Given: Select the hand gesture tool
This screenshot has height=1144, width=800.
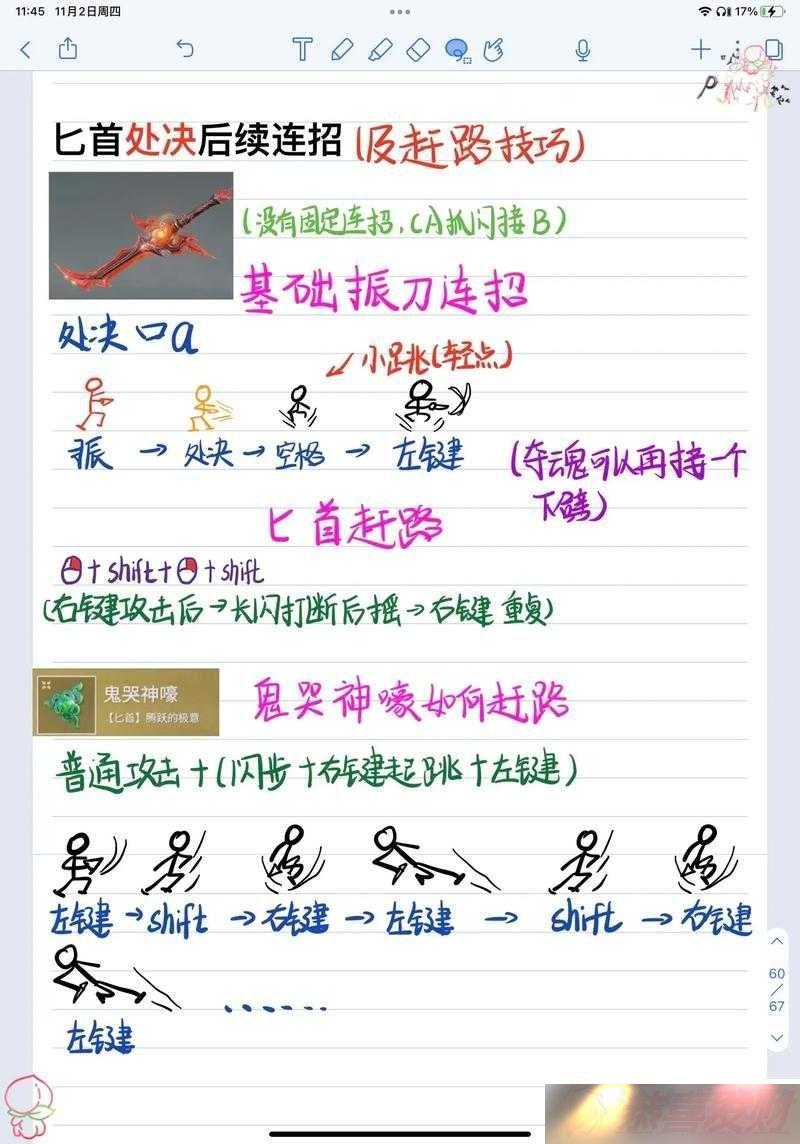Looking at the screenshot, I should tap(493, 49).
